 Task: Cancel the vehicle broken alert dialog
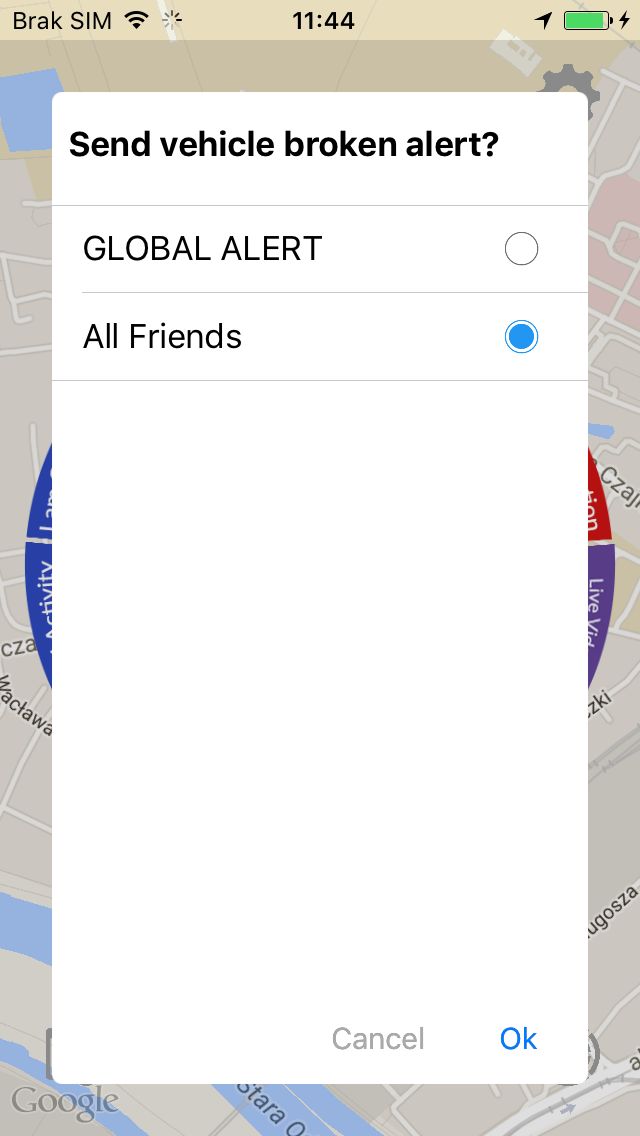pos(378,1038)
